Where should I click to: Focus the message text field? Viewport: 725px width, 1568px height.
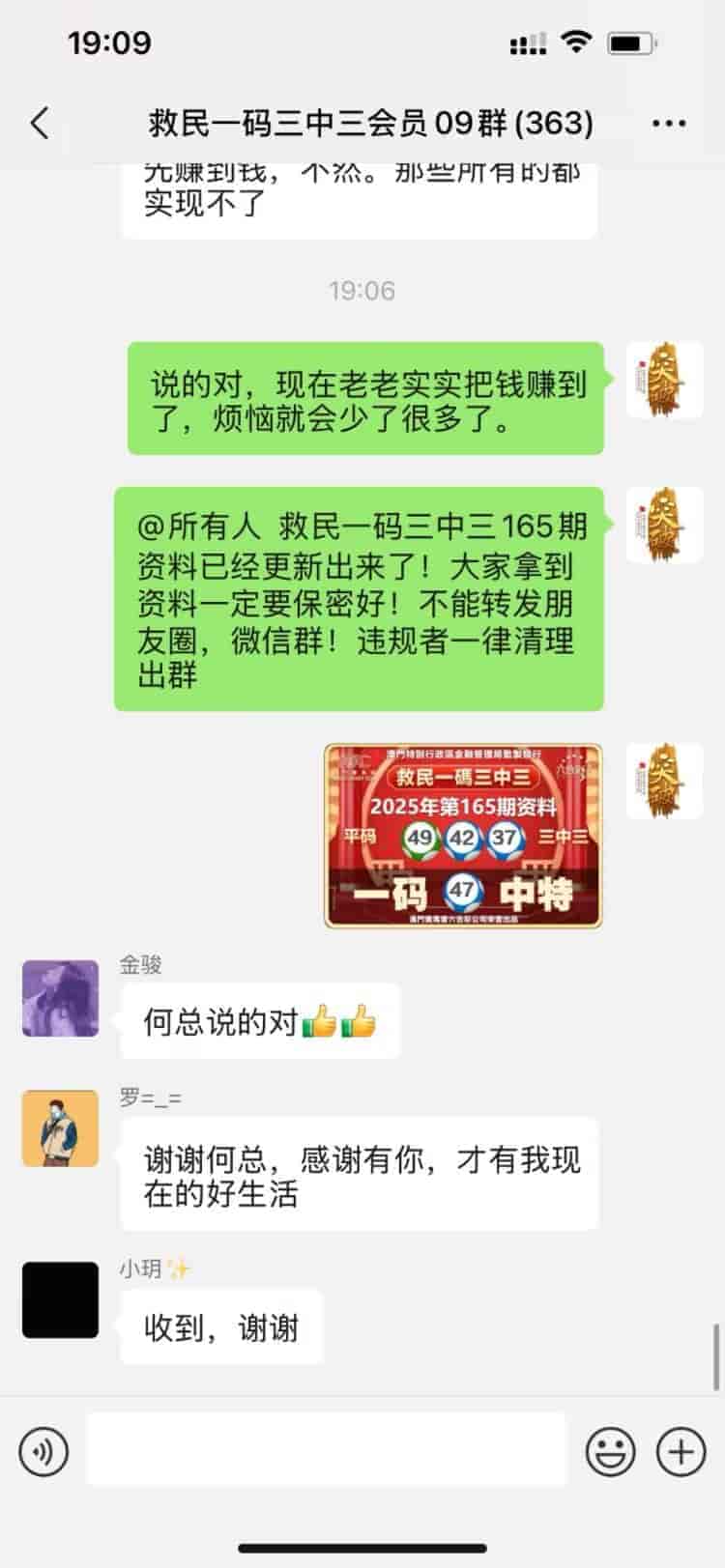coord(327,1450)
